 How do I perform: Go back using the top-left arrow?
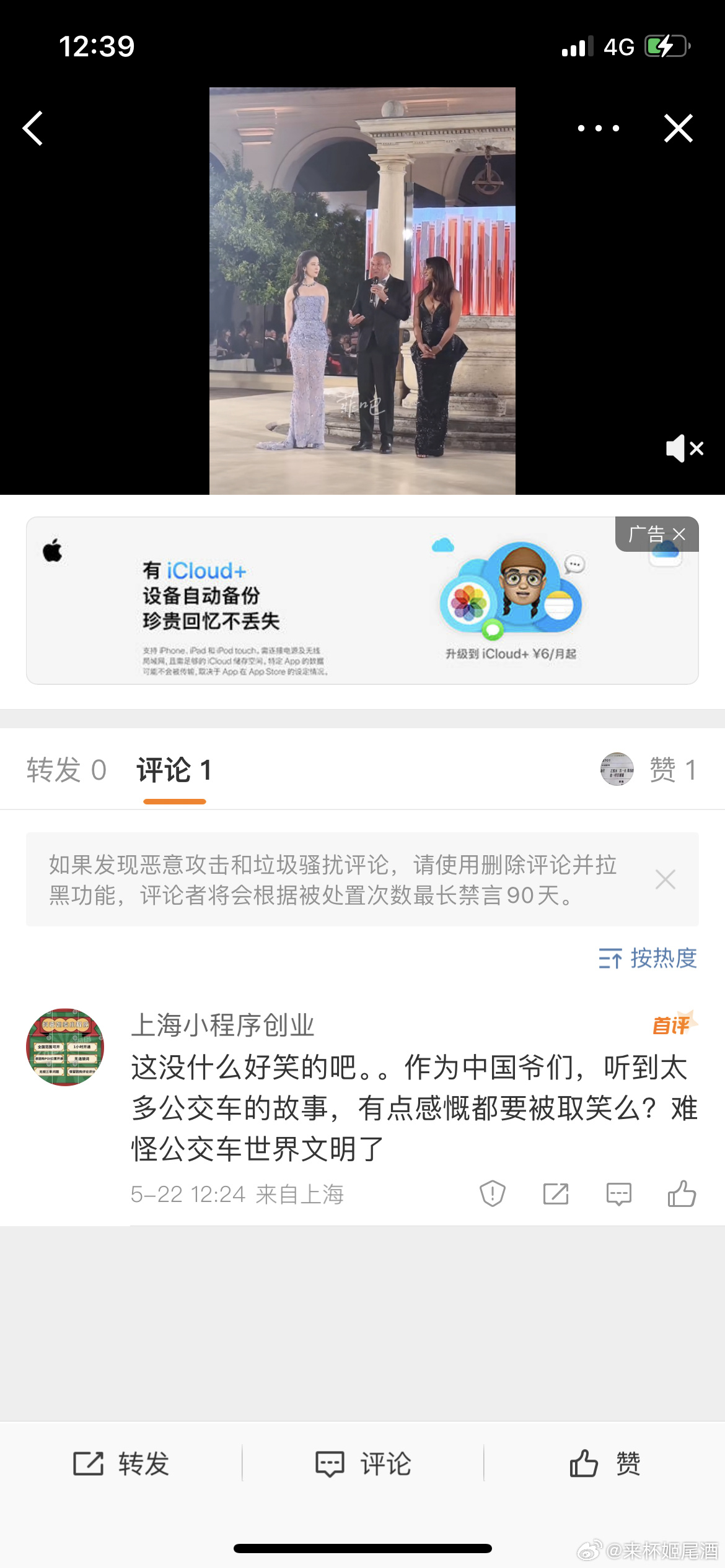33,128
